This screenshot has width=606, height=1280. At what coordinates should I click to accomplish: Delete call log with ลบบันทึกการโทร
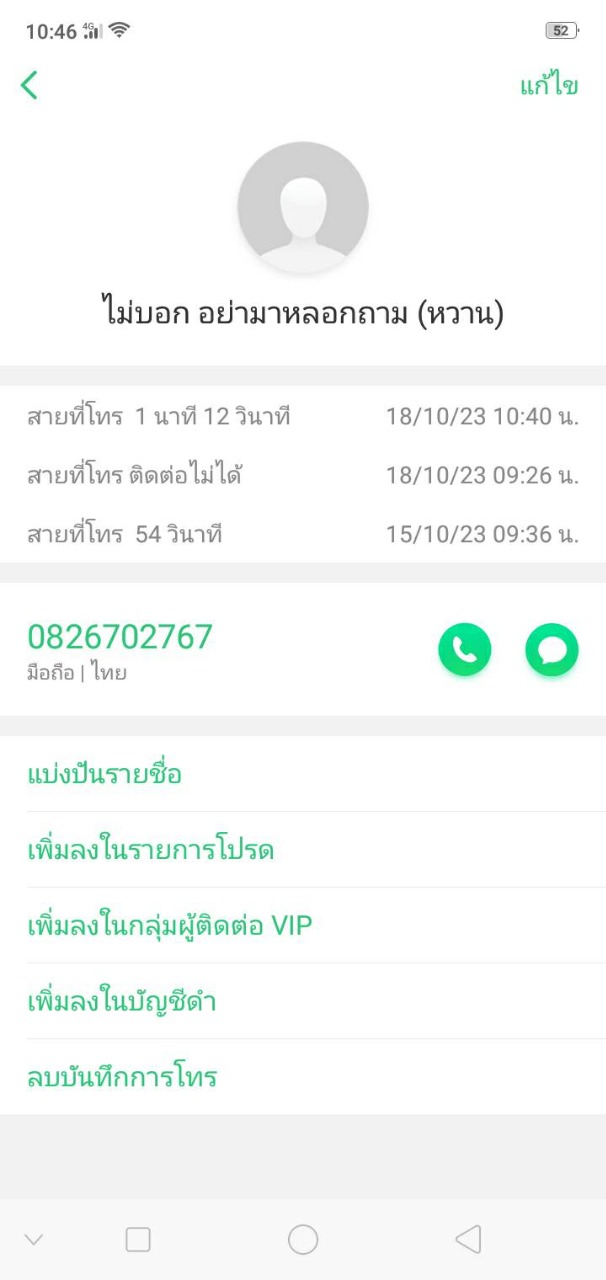pos(122,1077)
